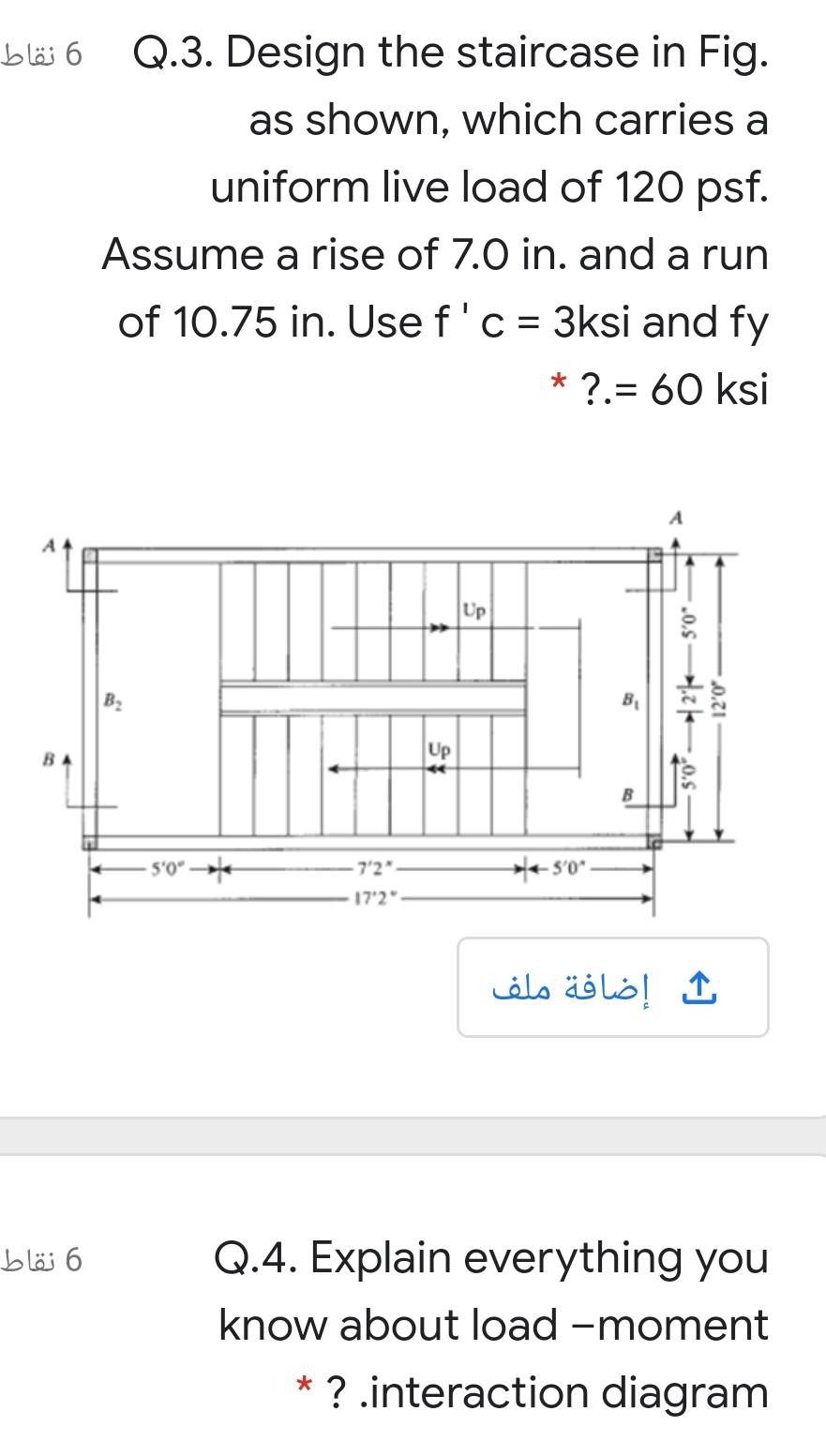Click the 6 نقاط points label for Q.3

[x=42, y=53]
